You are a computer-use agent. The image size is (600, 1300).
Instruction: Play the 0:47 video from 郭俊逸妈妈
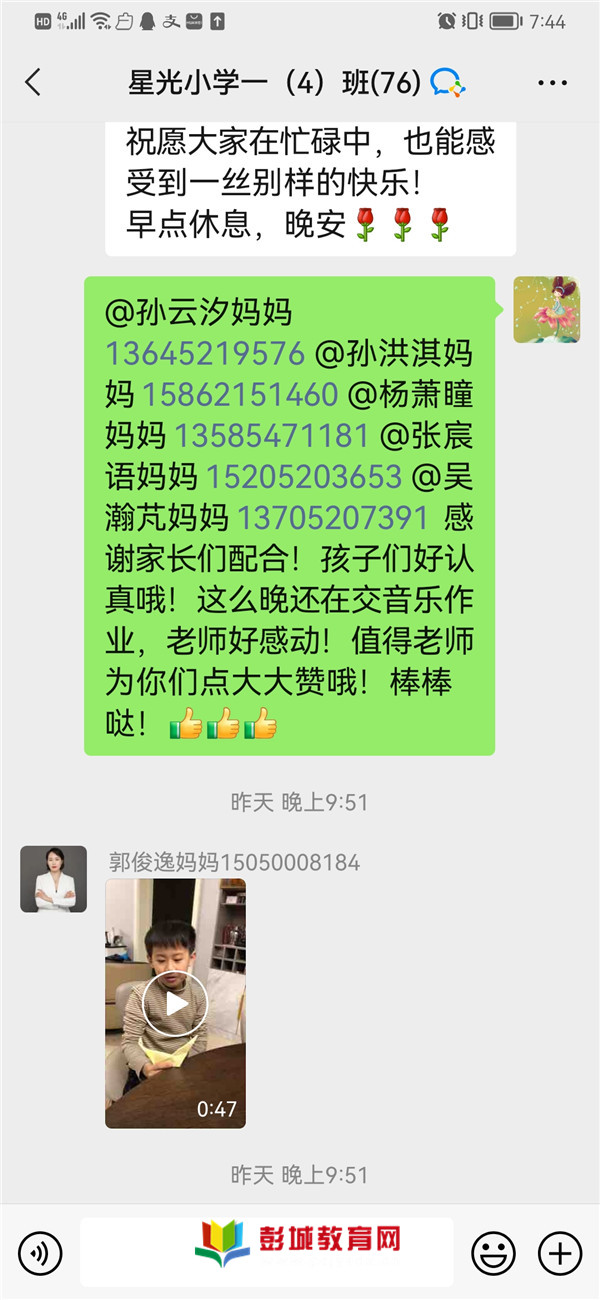pos(175,1003)
